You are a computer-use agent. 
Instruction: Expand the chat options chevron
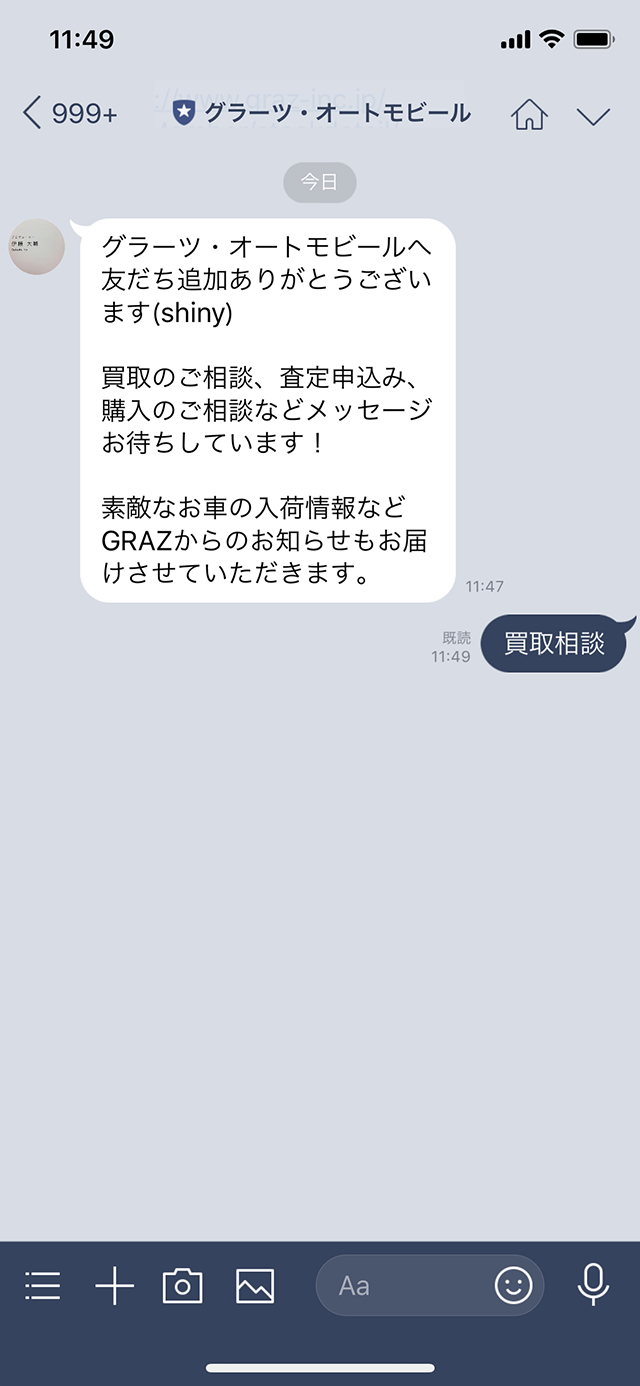(594, 116)
